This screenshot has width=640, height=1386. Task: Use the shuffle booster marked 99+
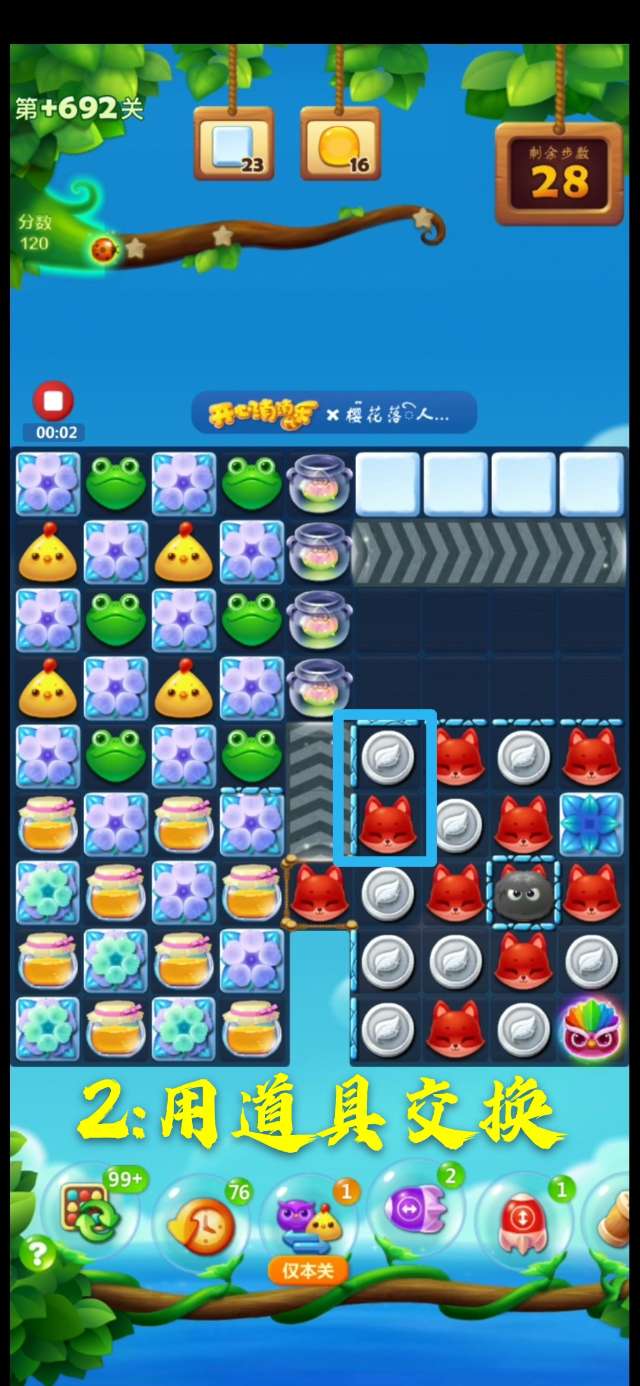click(x=91, y=1217)
